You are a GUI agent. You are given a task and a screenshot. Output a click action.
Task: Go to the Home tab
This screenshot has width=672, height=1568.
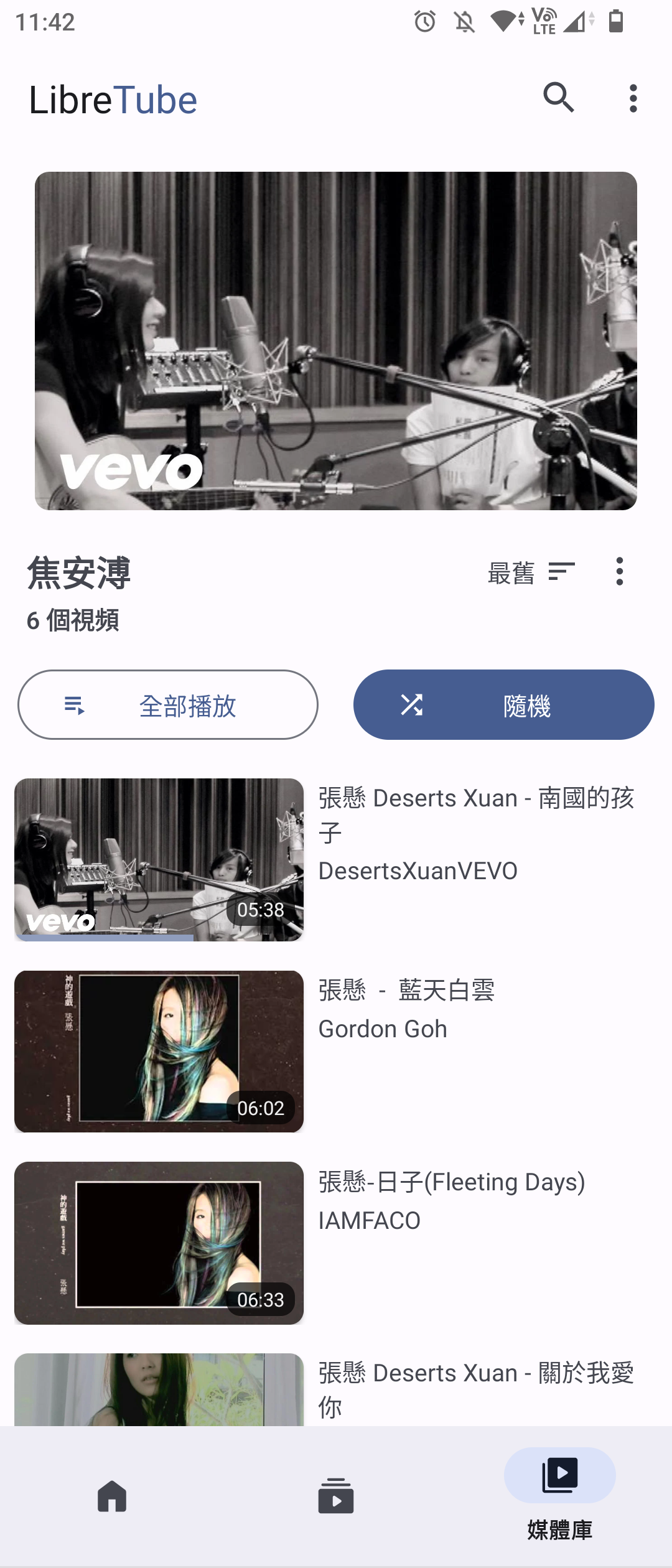click(112, 1496)
